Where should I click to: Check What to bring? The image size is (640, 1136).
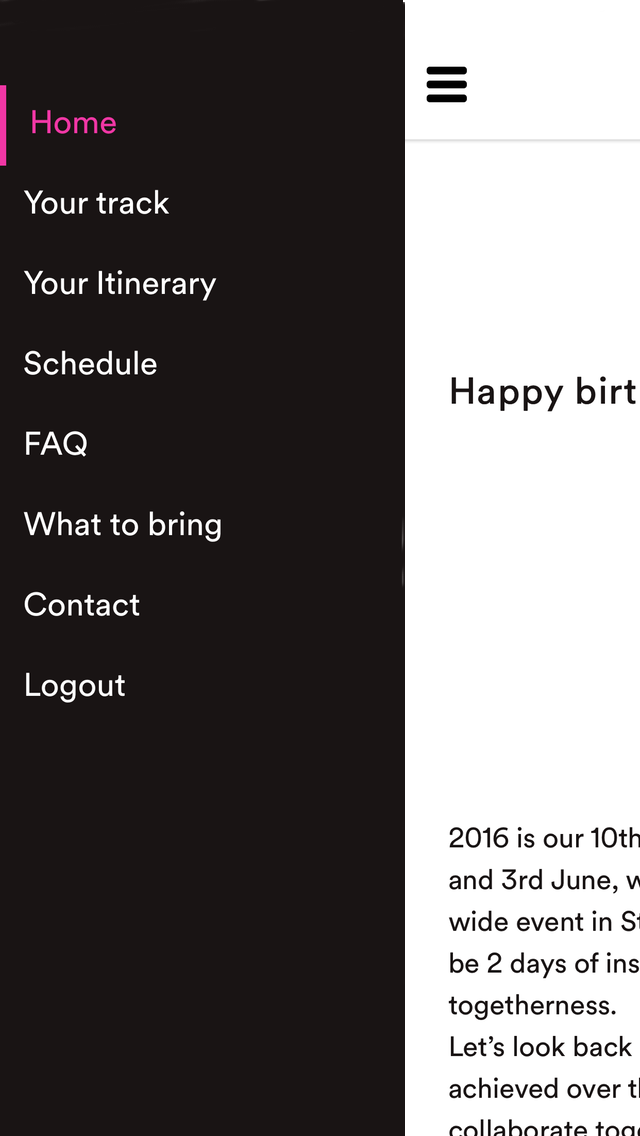[x=123, y=525]
